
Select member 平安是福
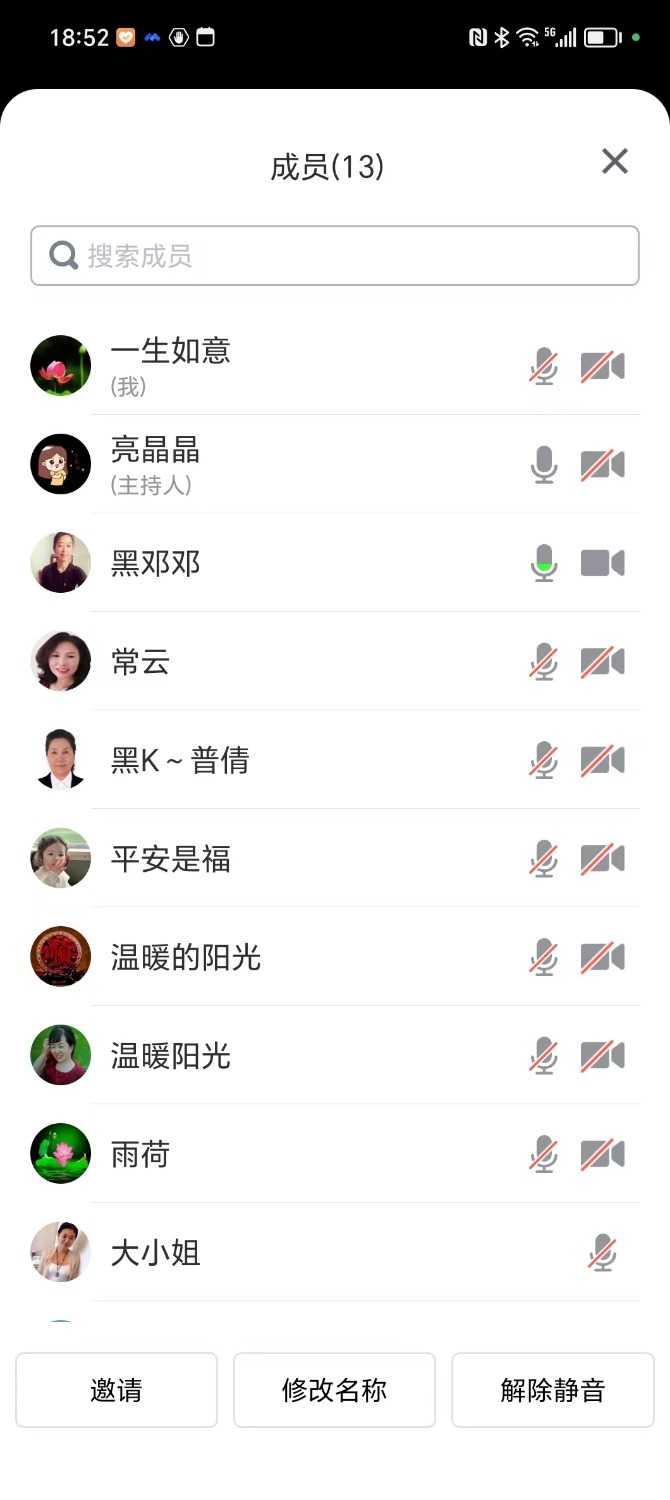[x=171, y=859]
